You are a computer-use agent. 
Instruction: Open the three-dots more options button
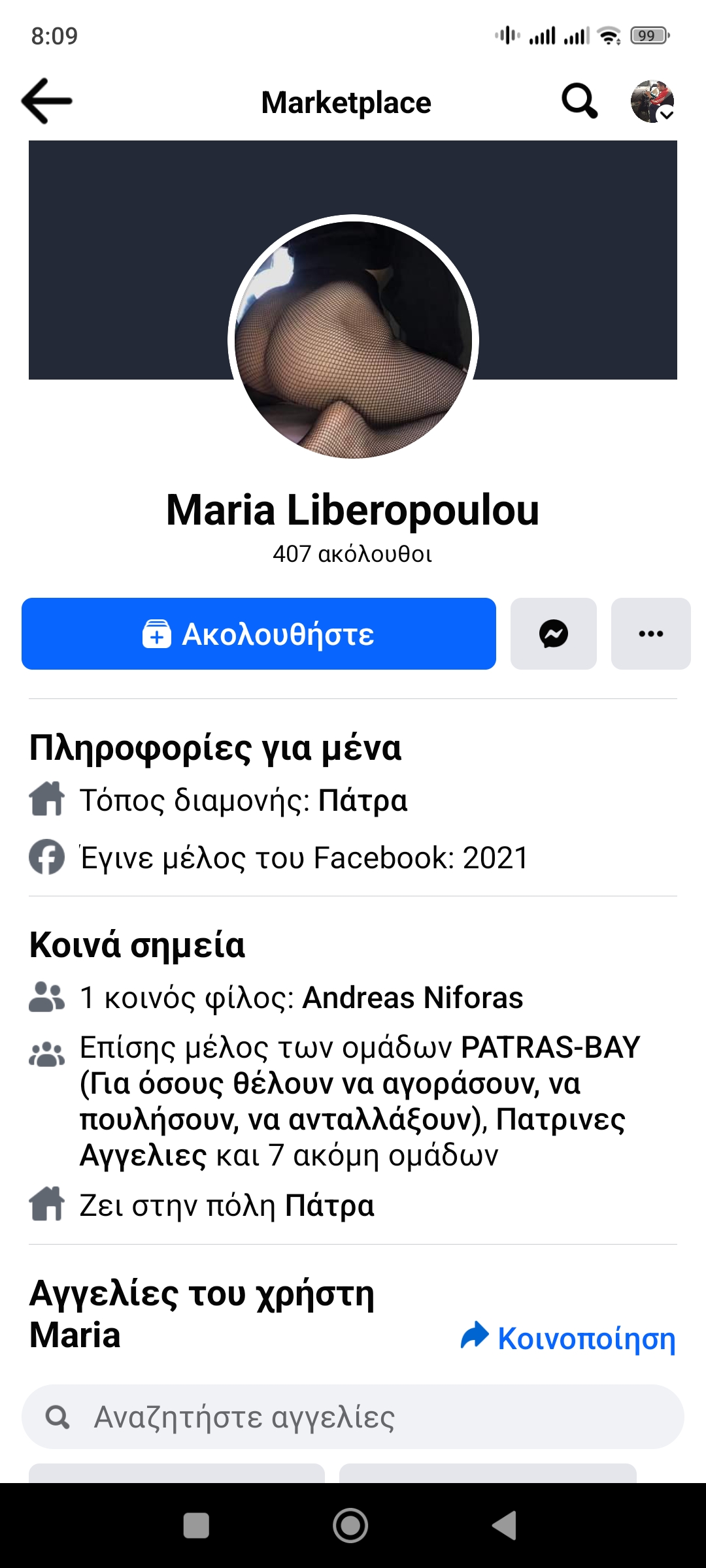pos(650,634)
